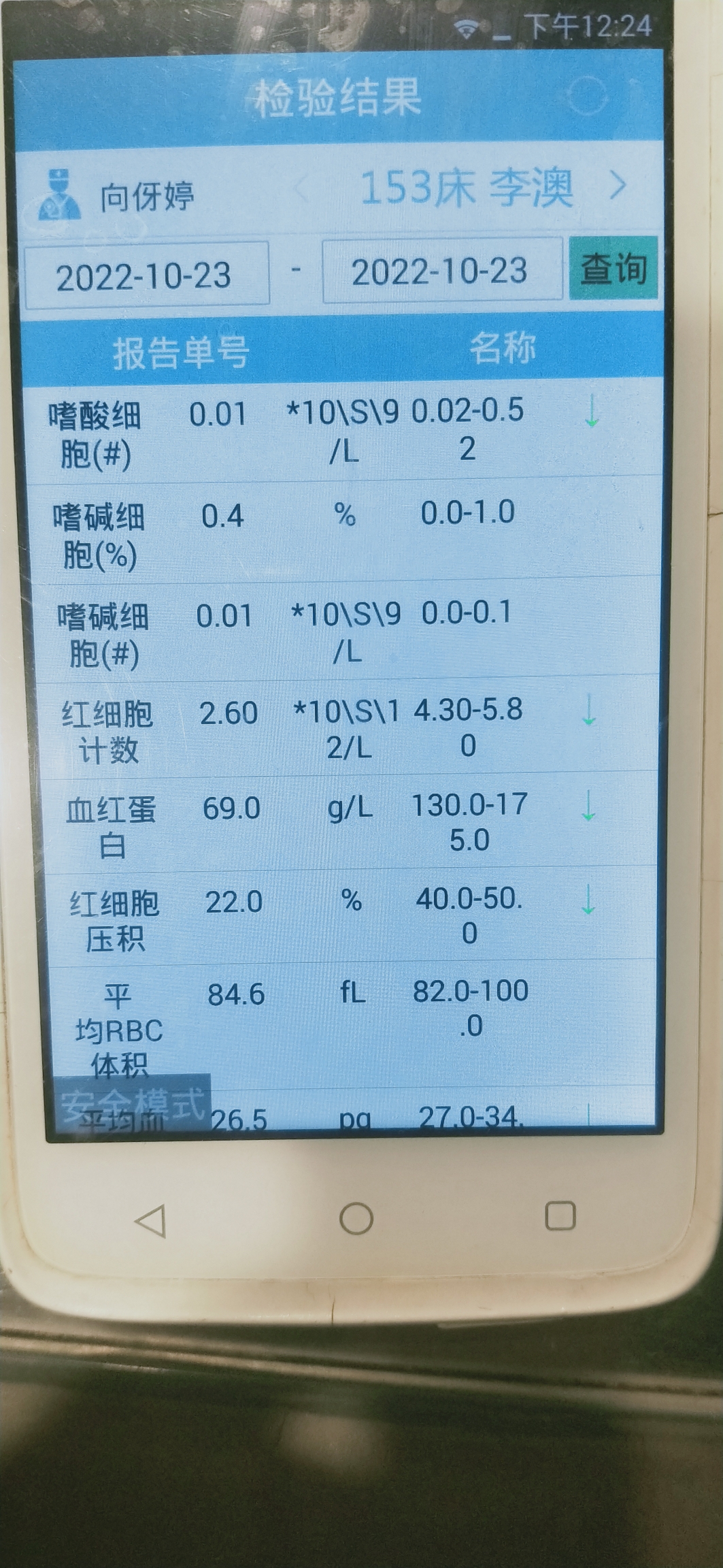Go to the next patient with right chevron
Viewport: 723px width, 1568px height.
click(x=618, y=184)
